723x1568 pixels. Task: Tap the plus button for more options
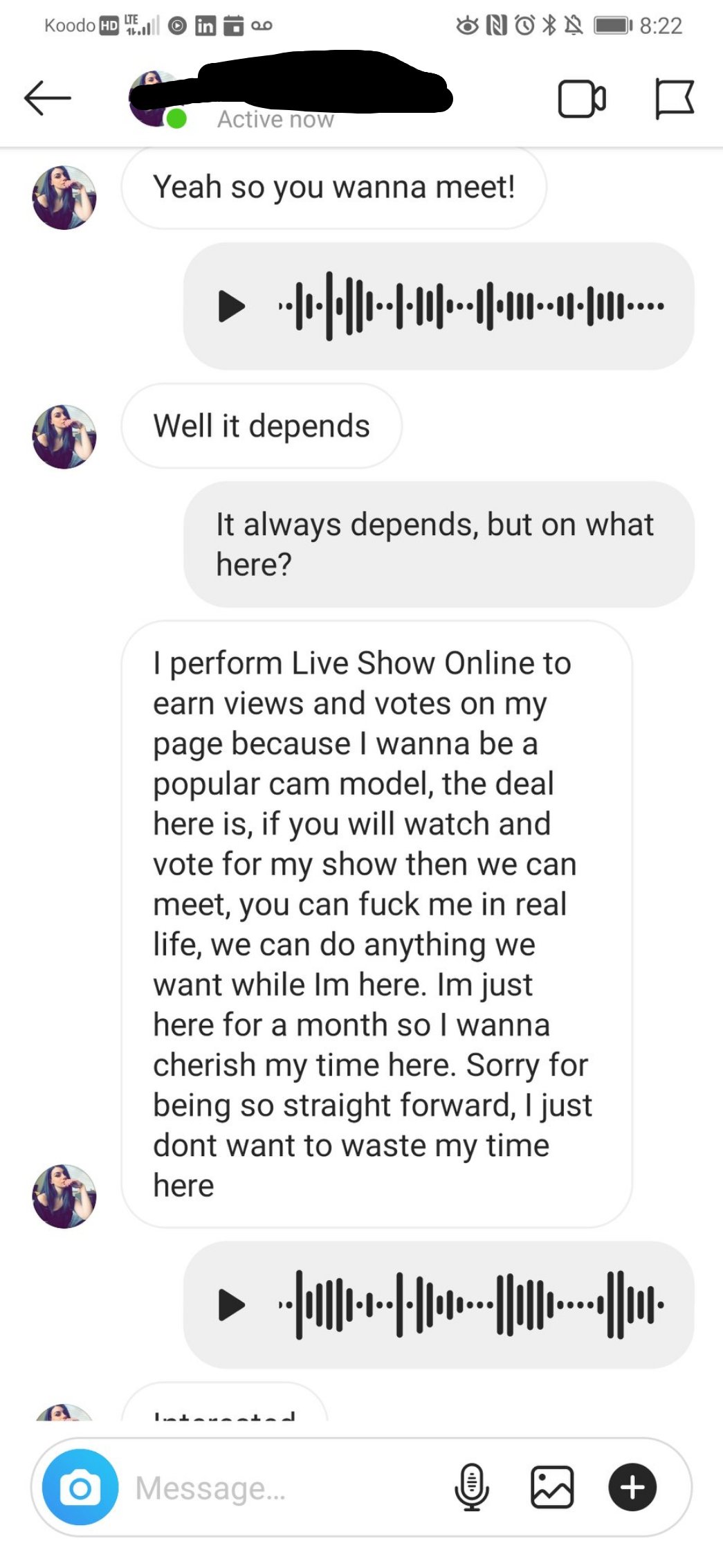coord(632,1487)
